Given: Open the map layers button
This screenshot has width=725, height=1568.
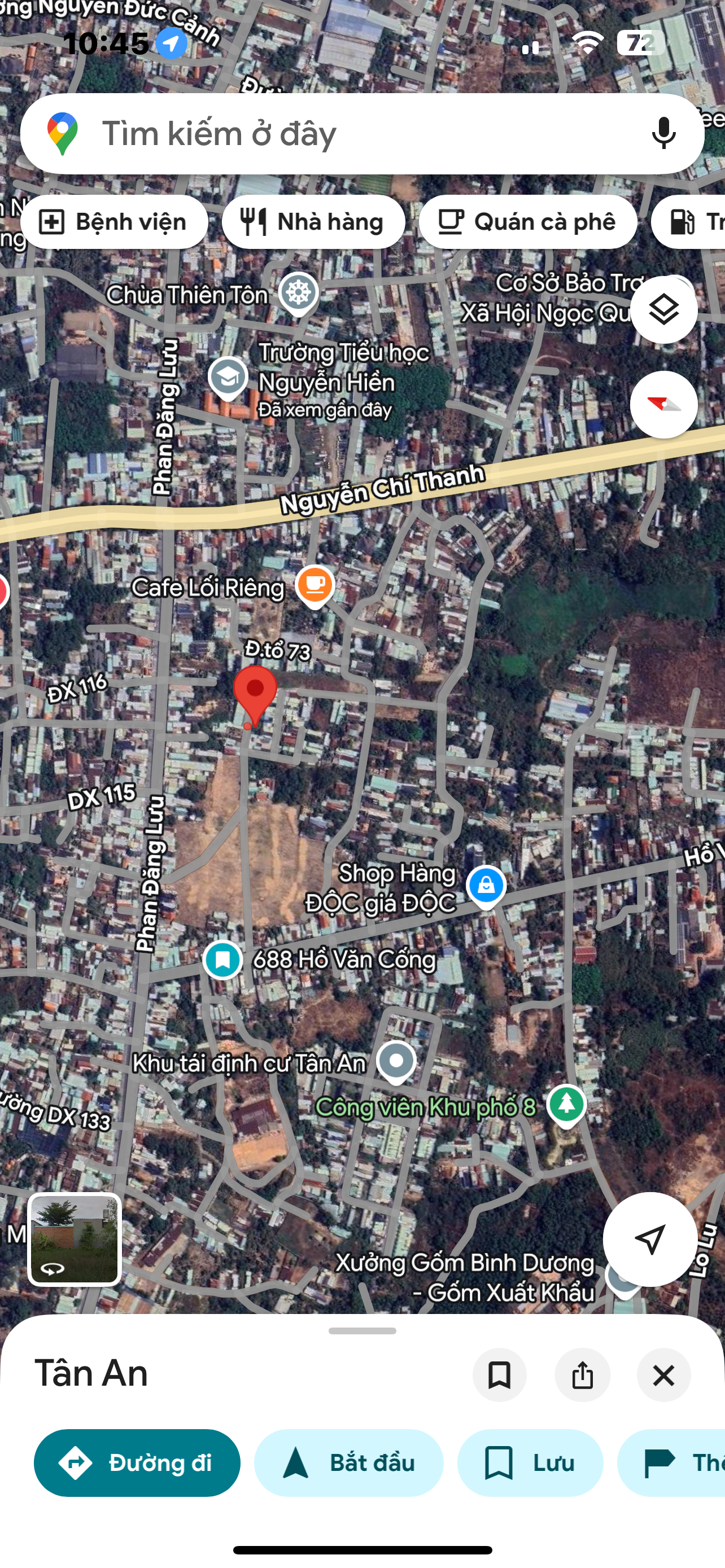Looking at the screenshot, I should [663, 310].
